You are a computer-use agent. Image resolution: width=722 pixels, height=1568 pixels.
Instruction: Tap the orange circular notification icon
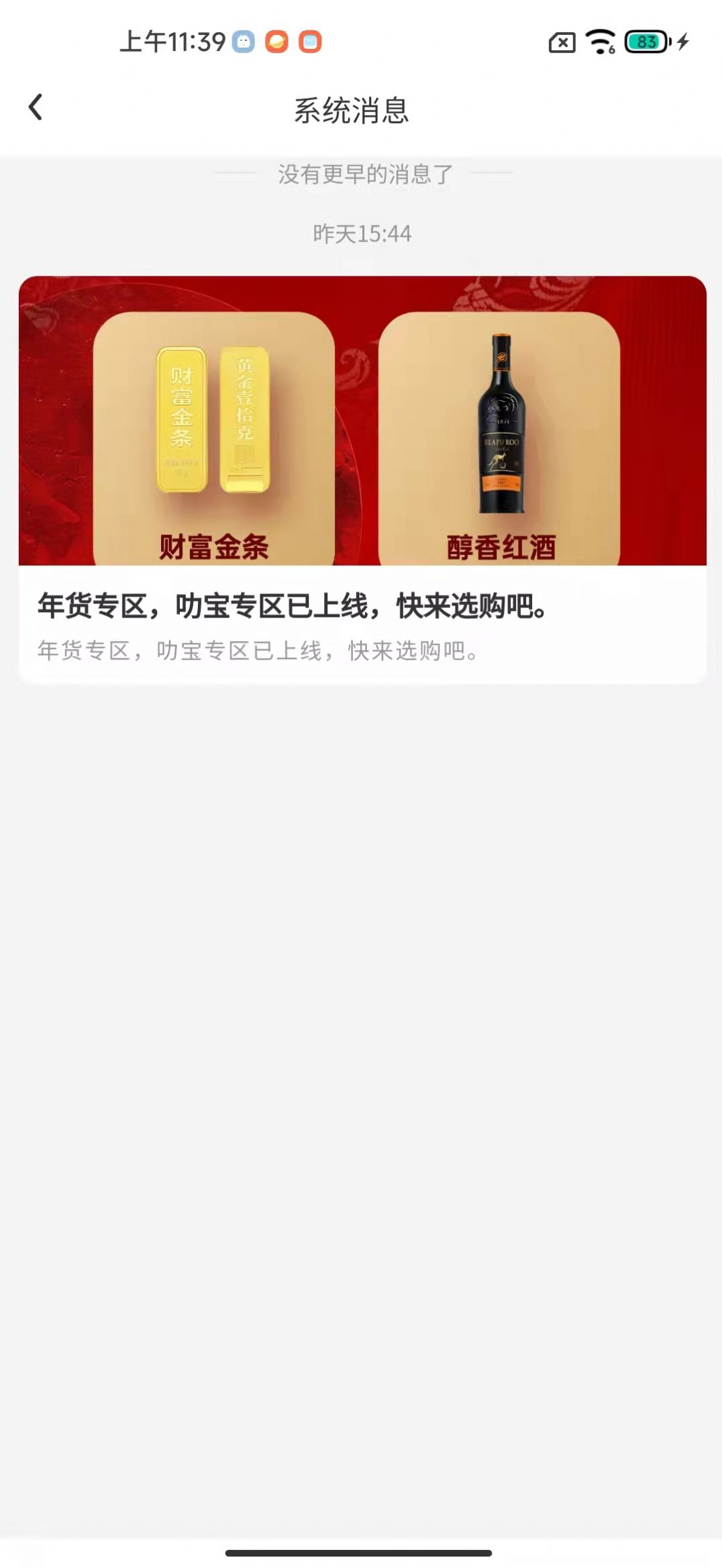(276, 42)
